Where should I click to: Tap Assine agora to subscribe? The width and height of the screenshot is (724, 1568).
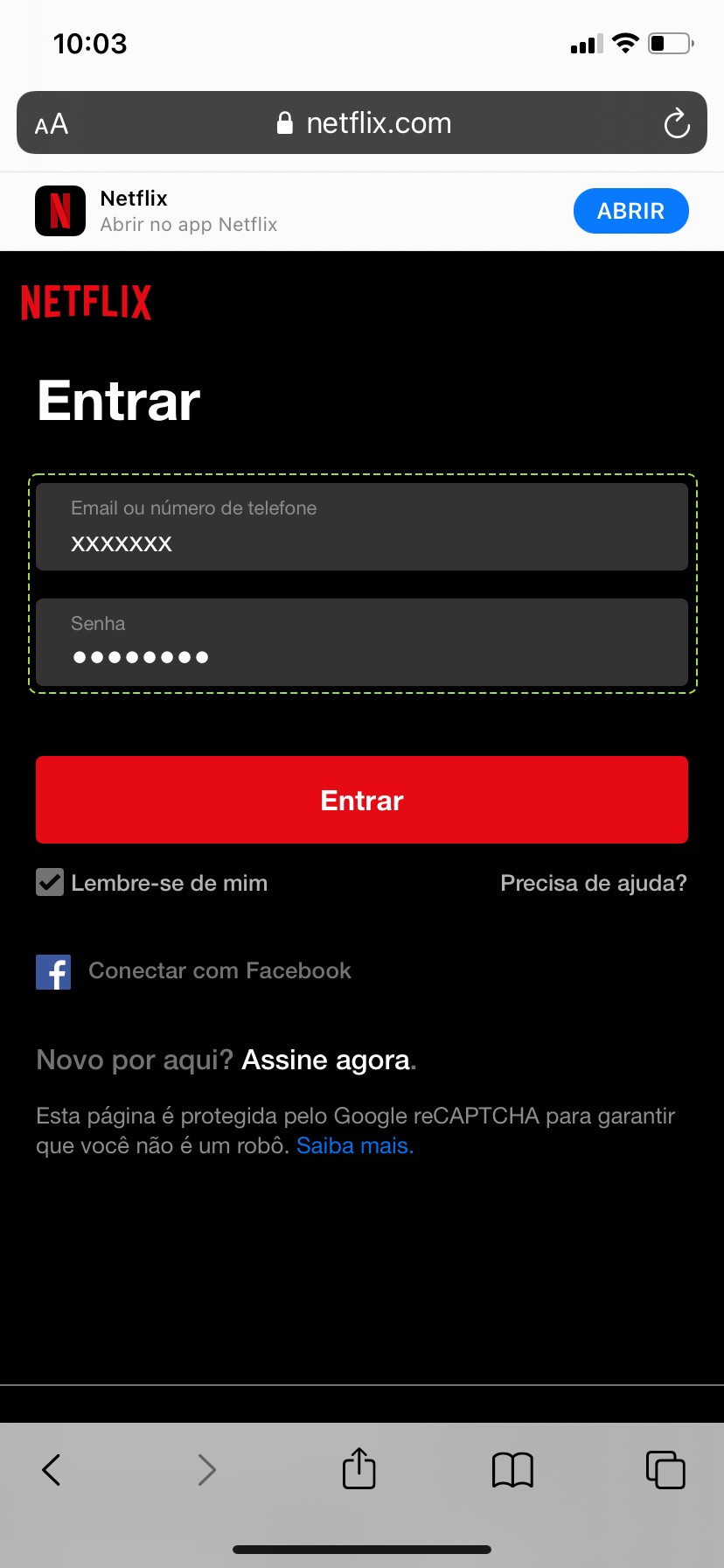325,1060
